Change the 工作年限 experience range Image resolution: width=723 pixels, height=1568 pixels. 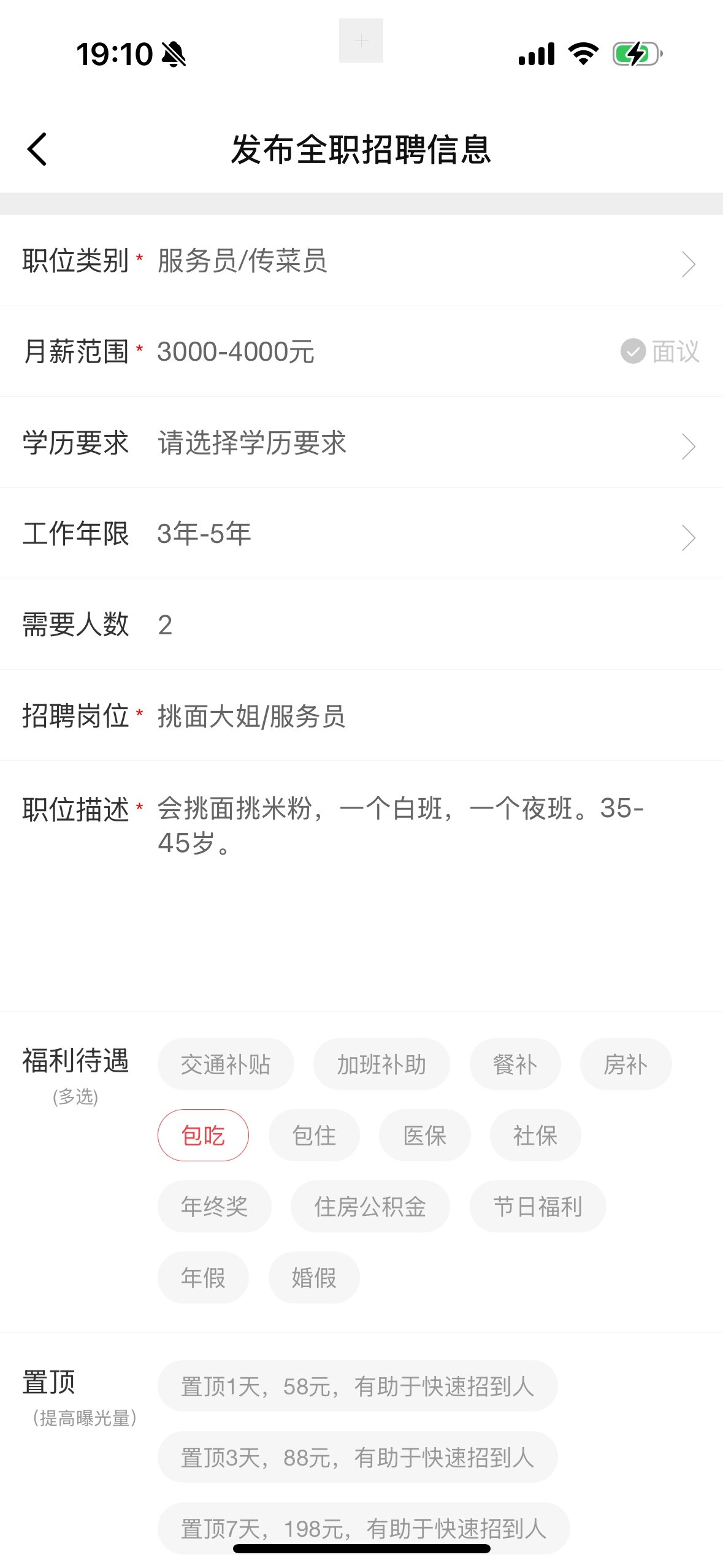pyautogui.click(x=361, y=534)
